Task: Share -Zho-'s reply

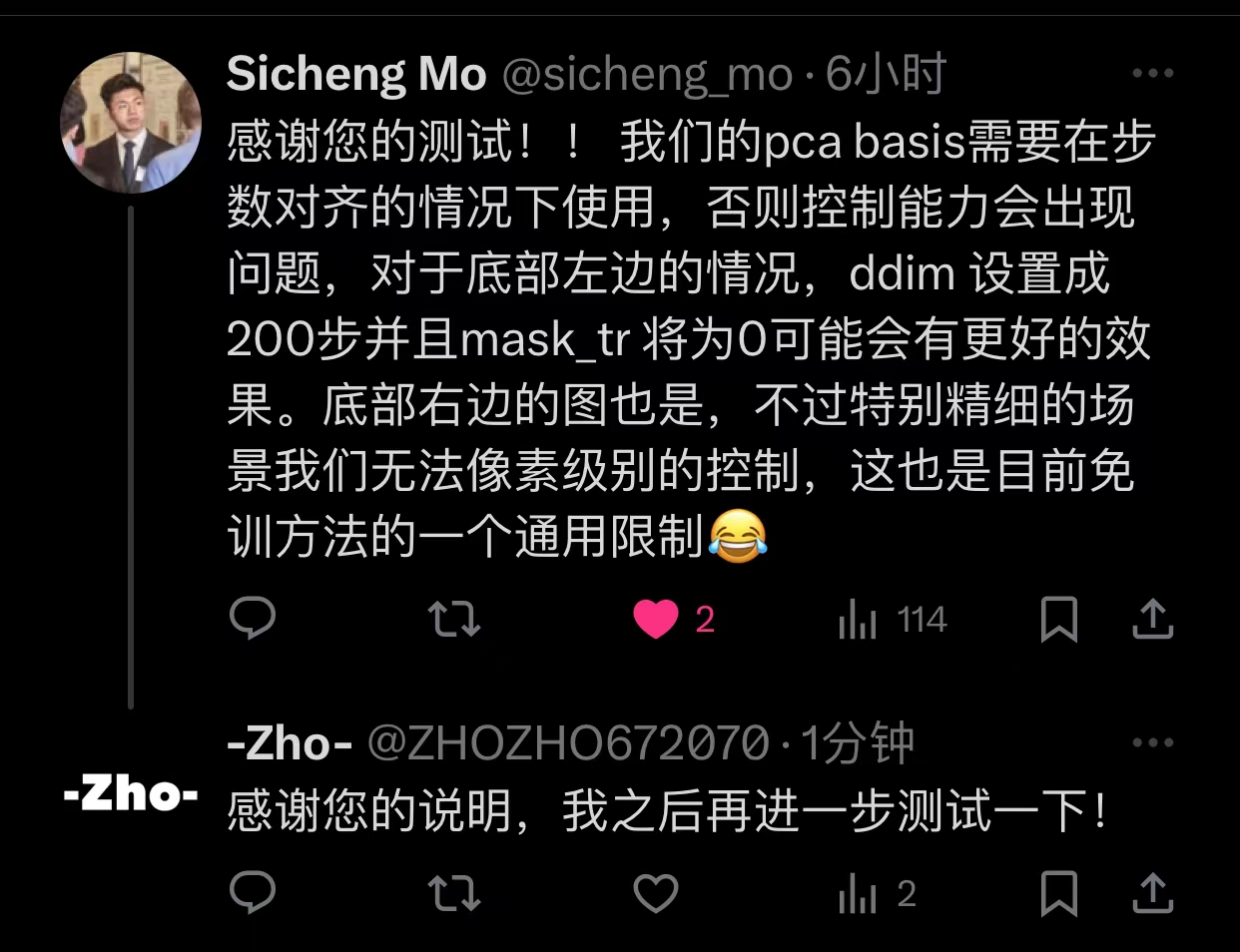Action: tap(1152, 893)
